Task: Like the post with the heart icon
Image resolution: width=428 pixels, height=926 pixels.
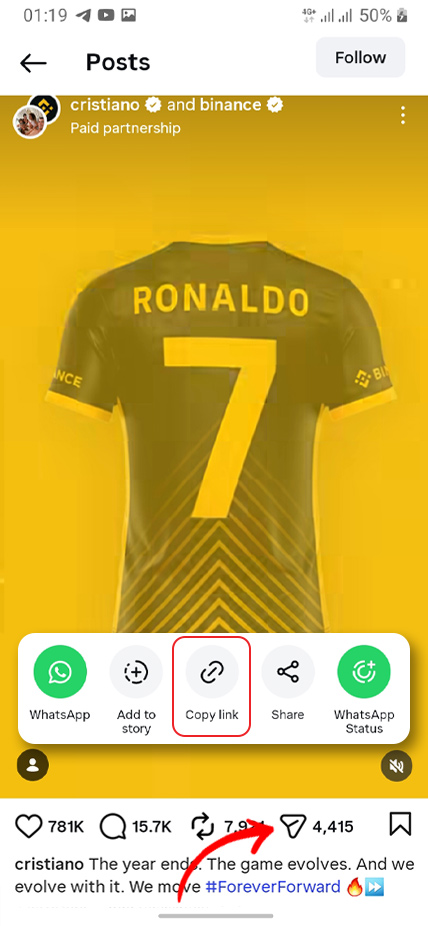Action: click(x=28, y=826)
